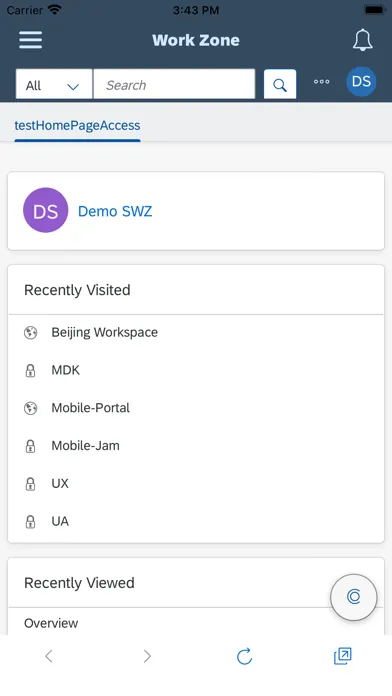Open Beijing Workspace
392x696 pixels.
(x=104, y=332)
